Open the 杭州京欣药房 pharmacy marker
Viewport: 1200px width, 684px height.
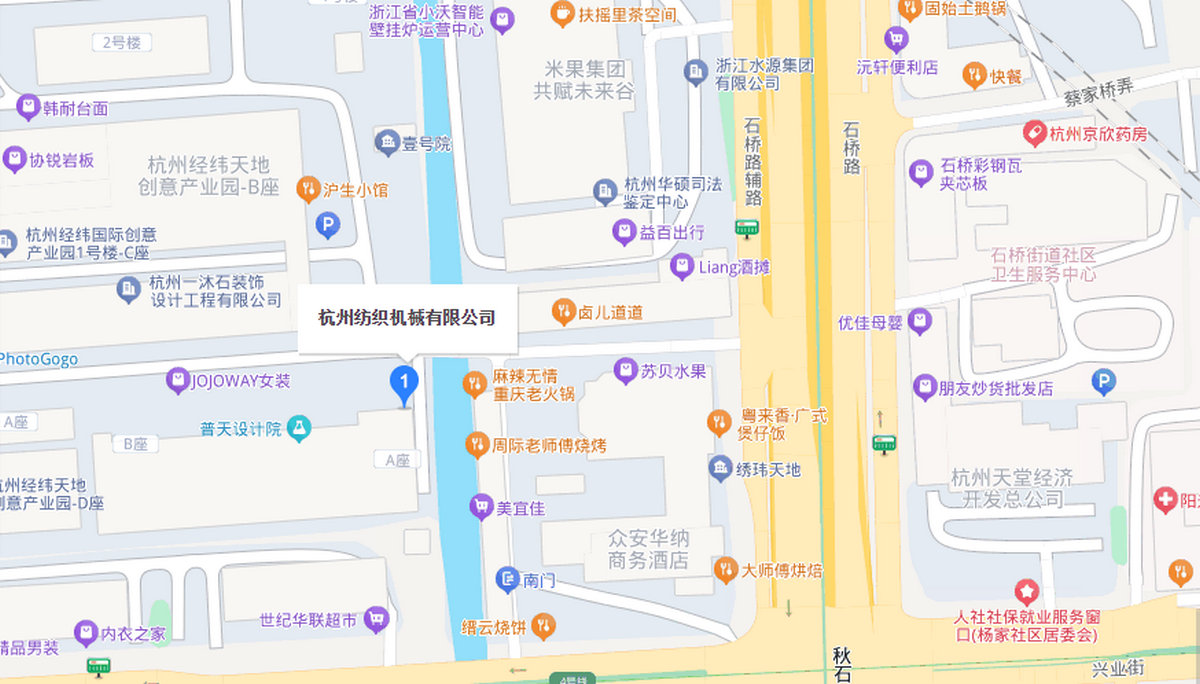(1034, 133)
